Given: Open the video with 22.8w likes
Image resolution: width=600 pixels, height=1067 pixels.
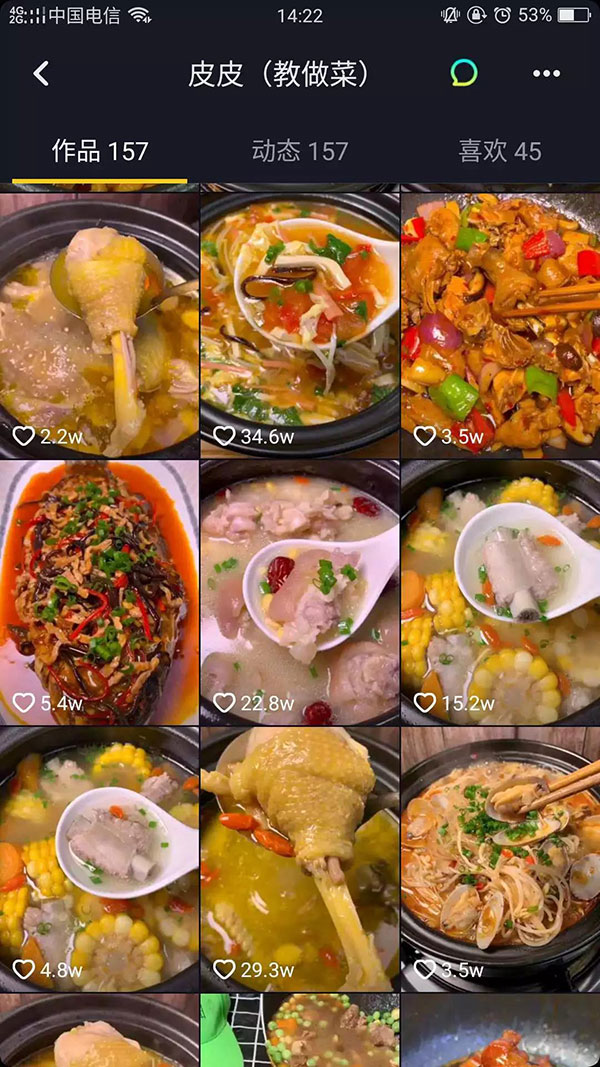Looking at the screenshot, I should point(299,590).
